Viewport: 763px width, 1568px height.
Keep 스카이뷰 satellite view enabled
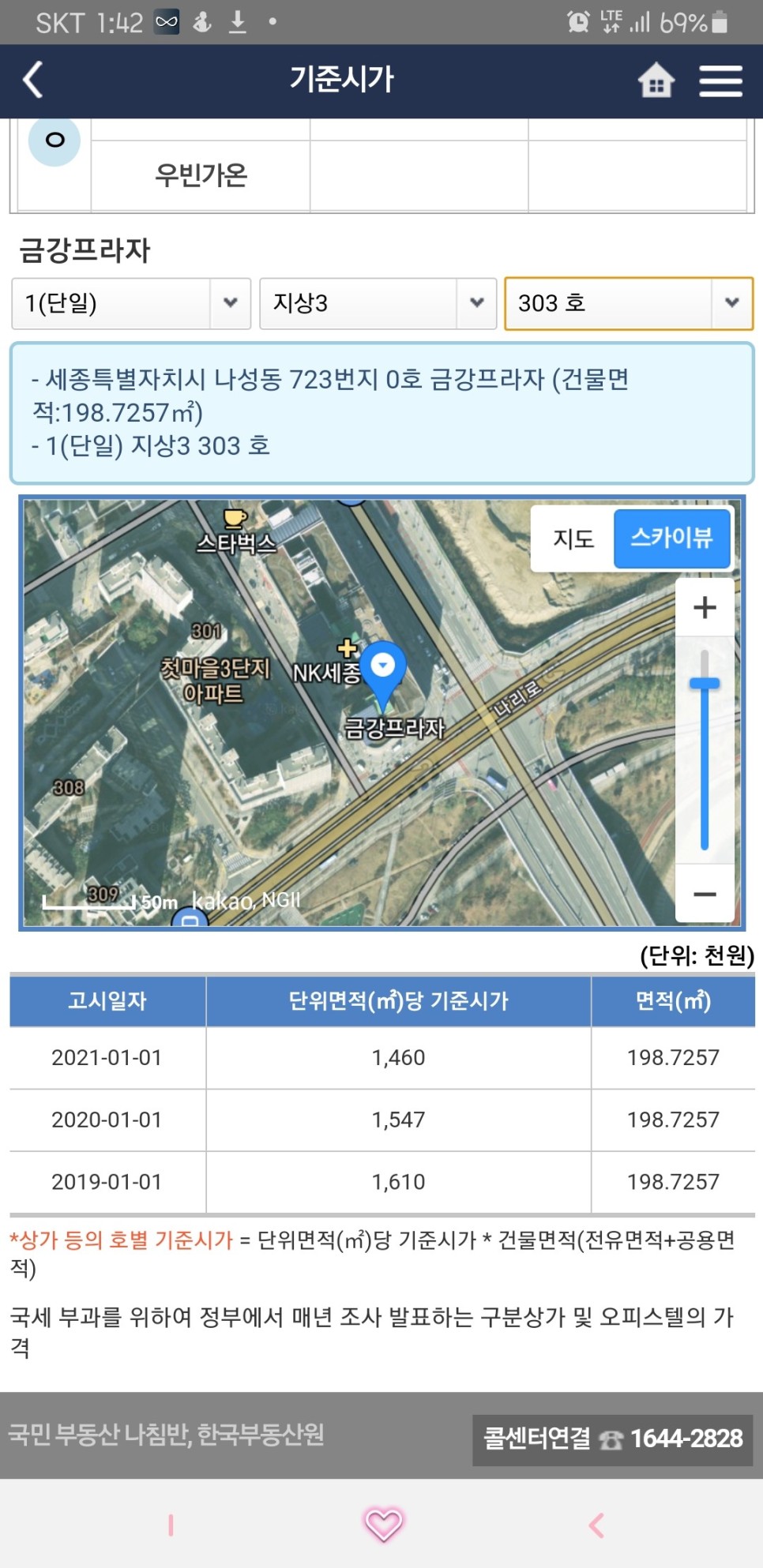pos(671,539)
